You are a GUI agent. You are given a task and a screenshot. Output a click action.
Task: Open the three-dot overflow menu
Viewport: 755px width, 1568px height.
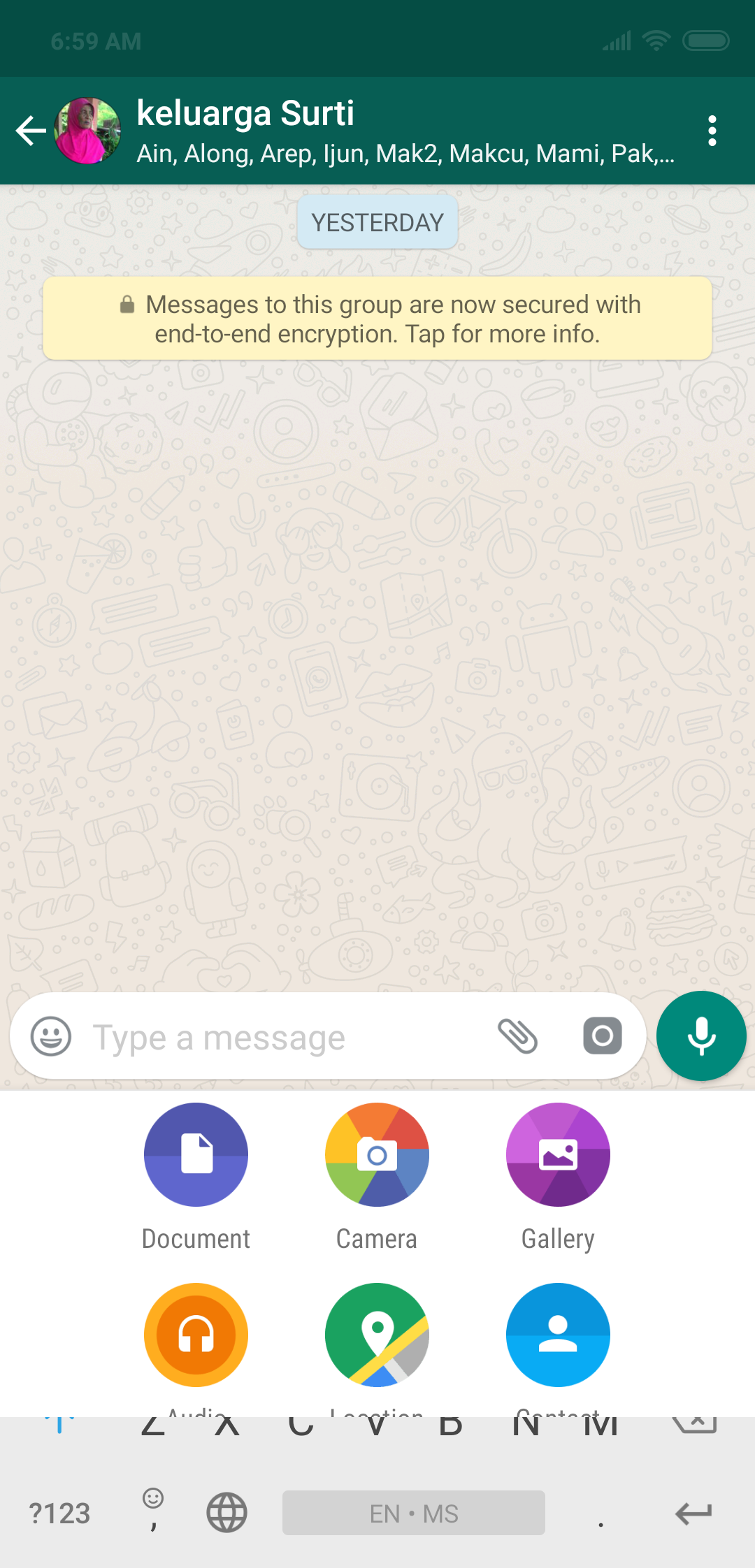point(712,131)
